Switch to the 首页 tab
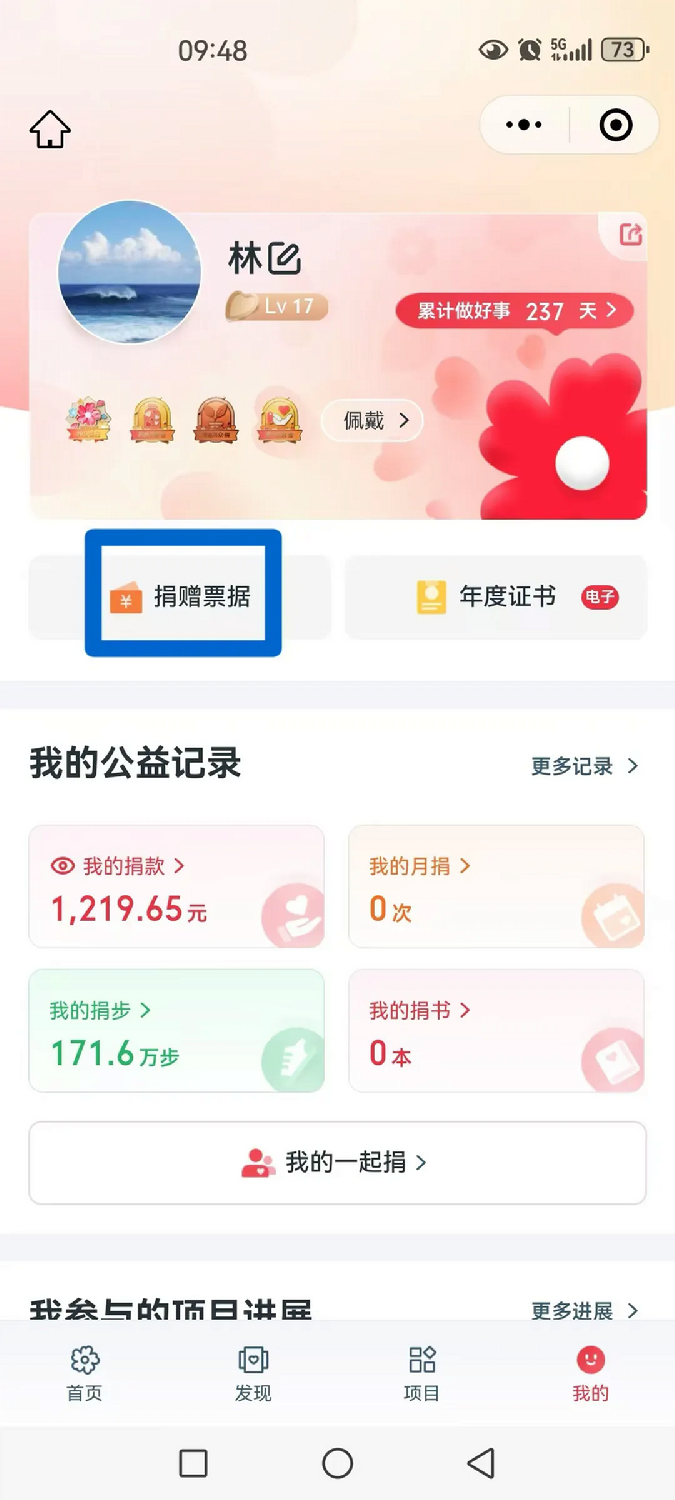Viewport: 675px width, 1500px height. pos(85,1373)
